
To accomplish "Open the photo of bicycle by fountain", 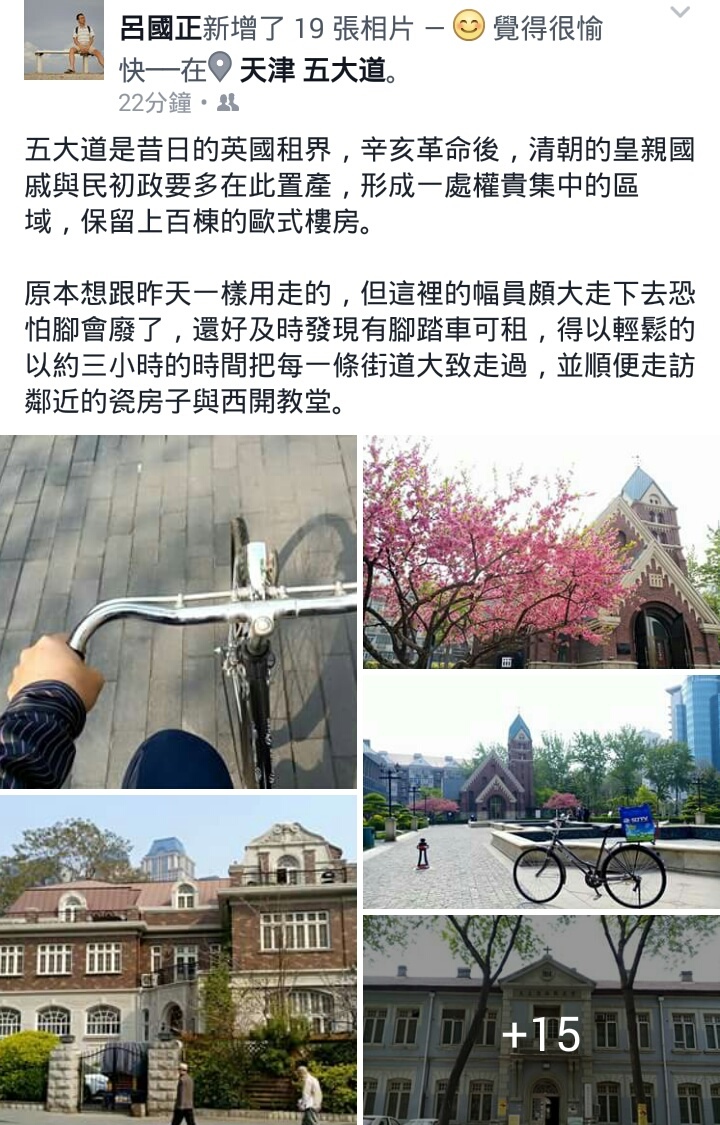I will [x=541, y=792].
